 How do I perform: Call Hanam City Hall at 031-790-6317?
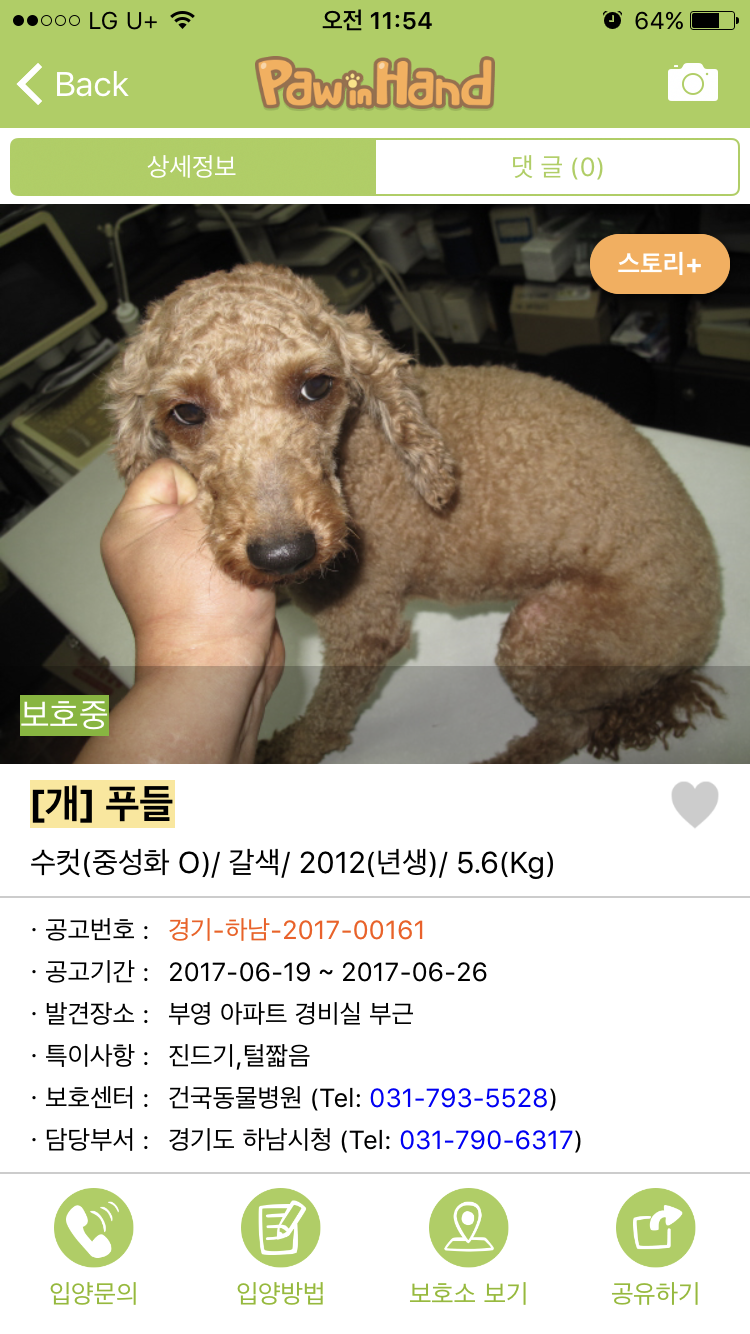[488, 1140]
